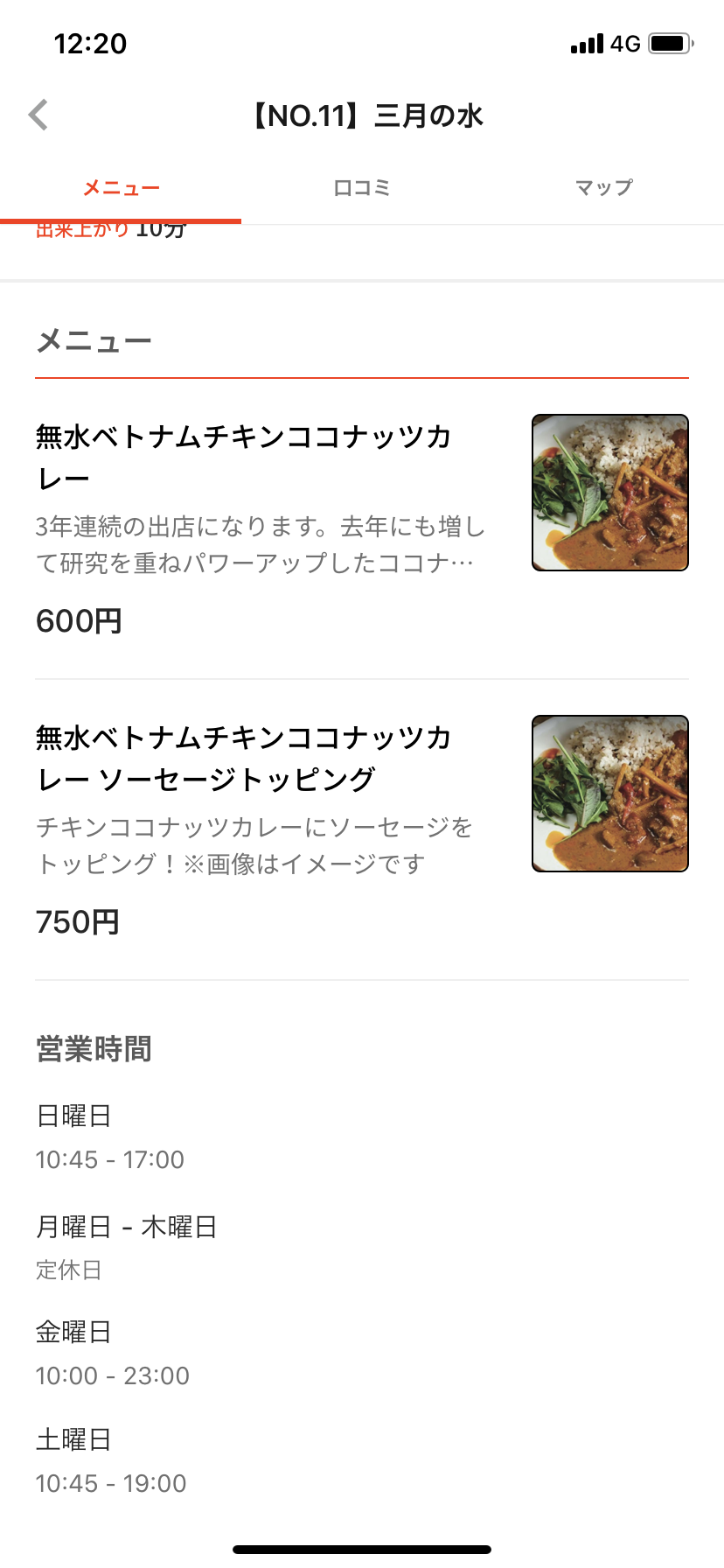Open the 600円 無水ベトナムチキンココナッツカレー item

[x=262, y=525]
